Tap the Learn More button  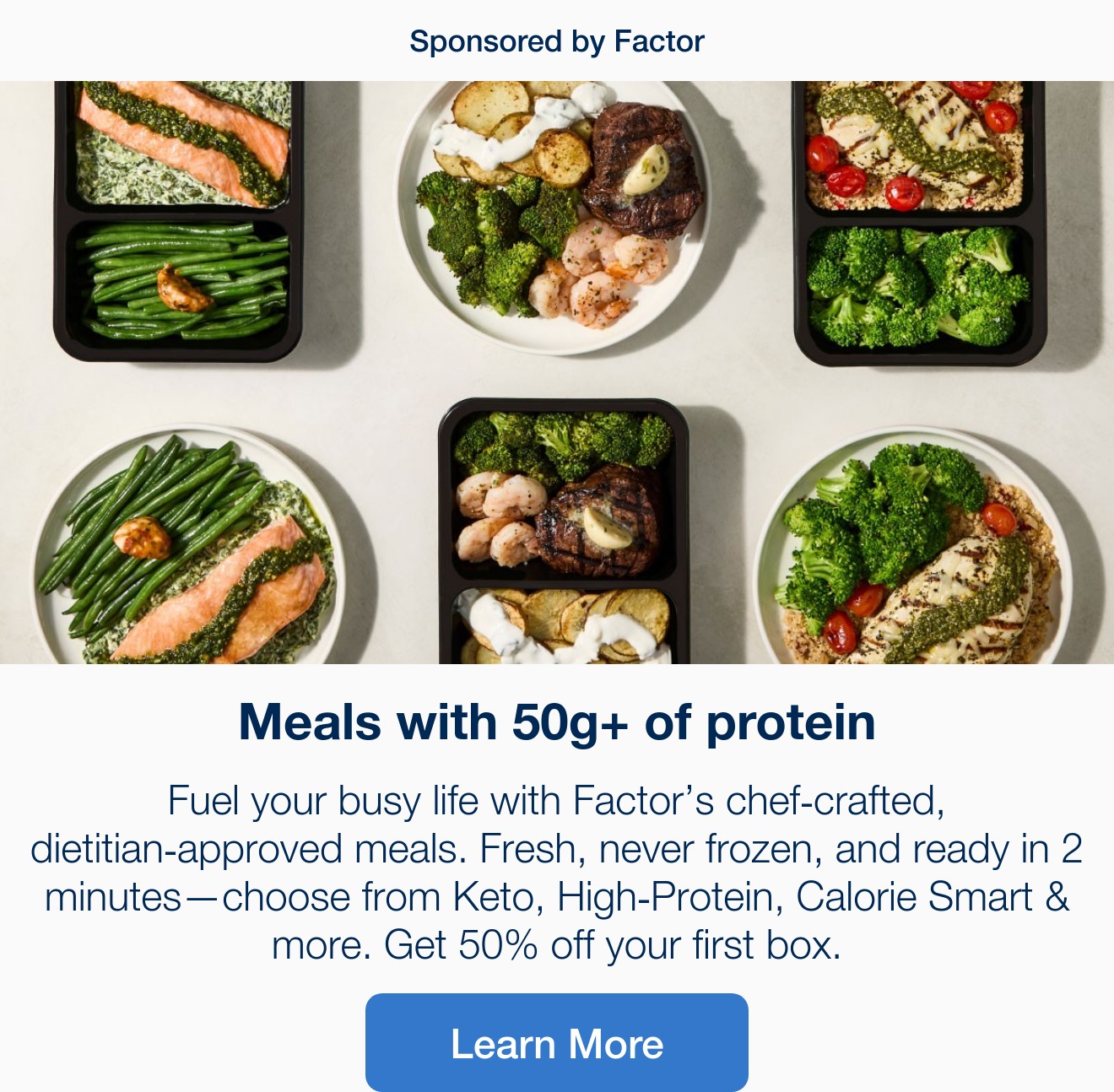(556, 1043)
